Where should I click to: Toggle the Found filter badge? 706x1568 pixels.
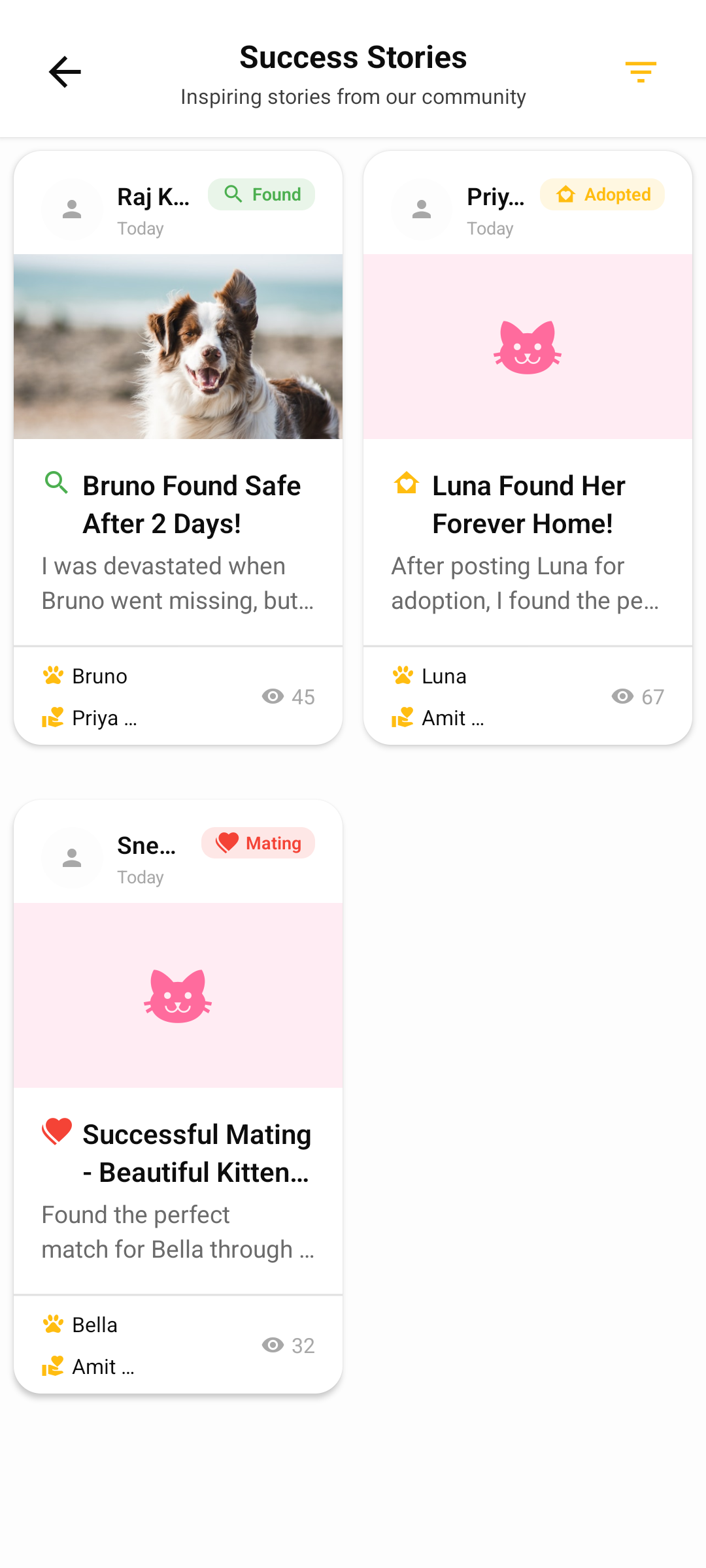click(x=261, y=193)
